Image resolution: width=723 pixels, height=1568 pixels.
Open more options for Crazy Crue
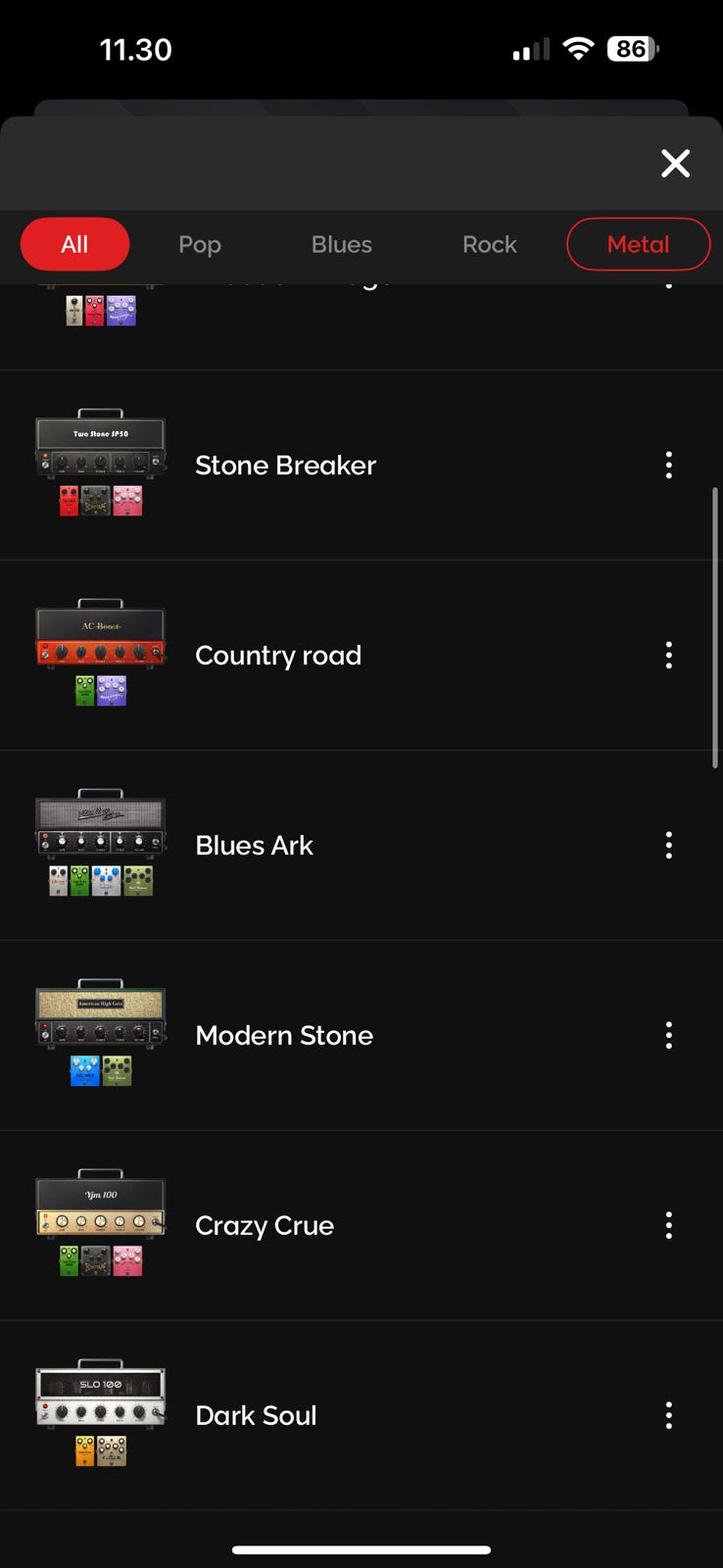pos(669,1225)
